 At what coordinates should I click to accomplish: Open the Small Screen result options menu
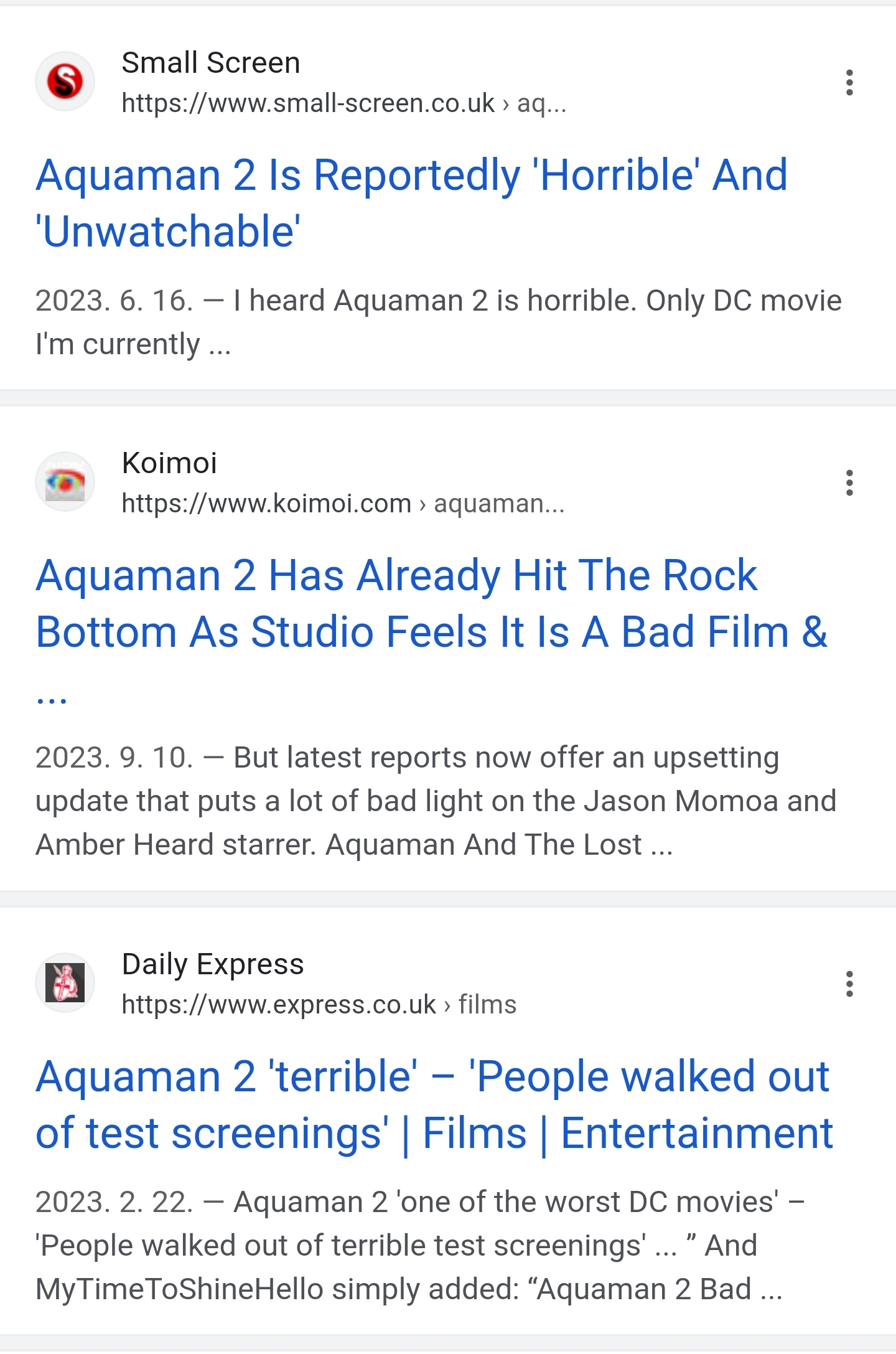pyautogui.click(x=849, y=82)
